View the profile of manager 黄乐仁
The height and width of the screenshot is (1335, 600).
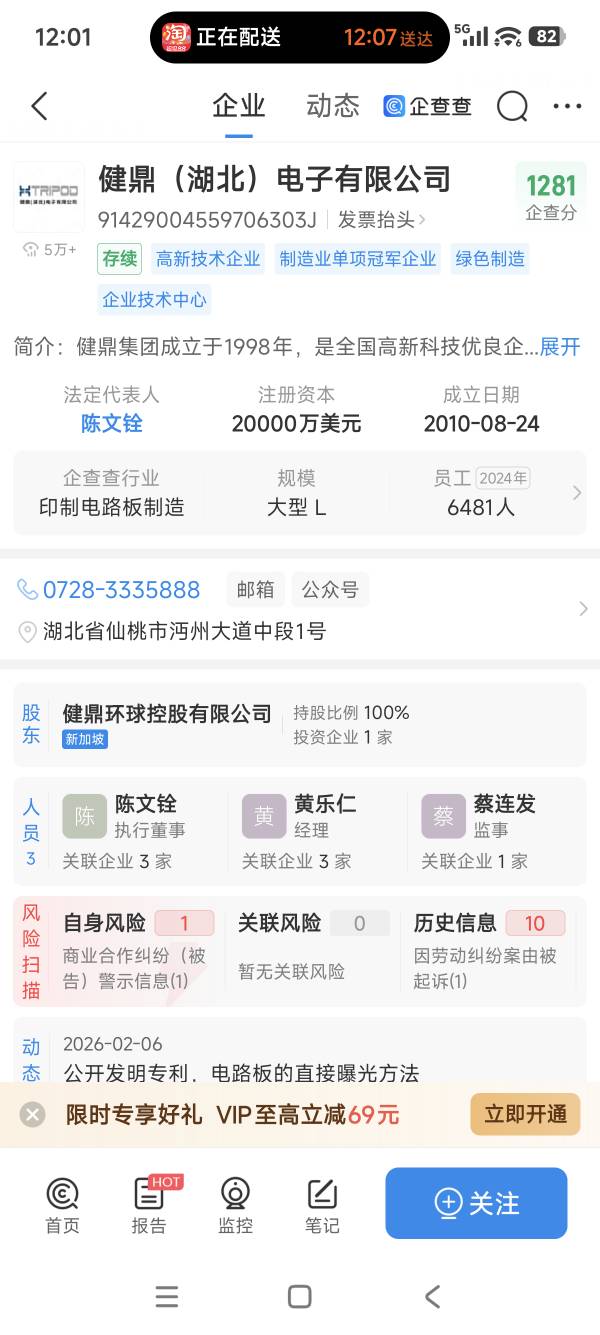325,804
